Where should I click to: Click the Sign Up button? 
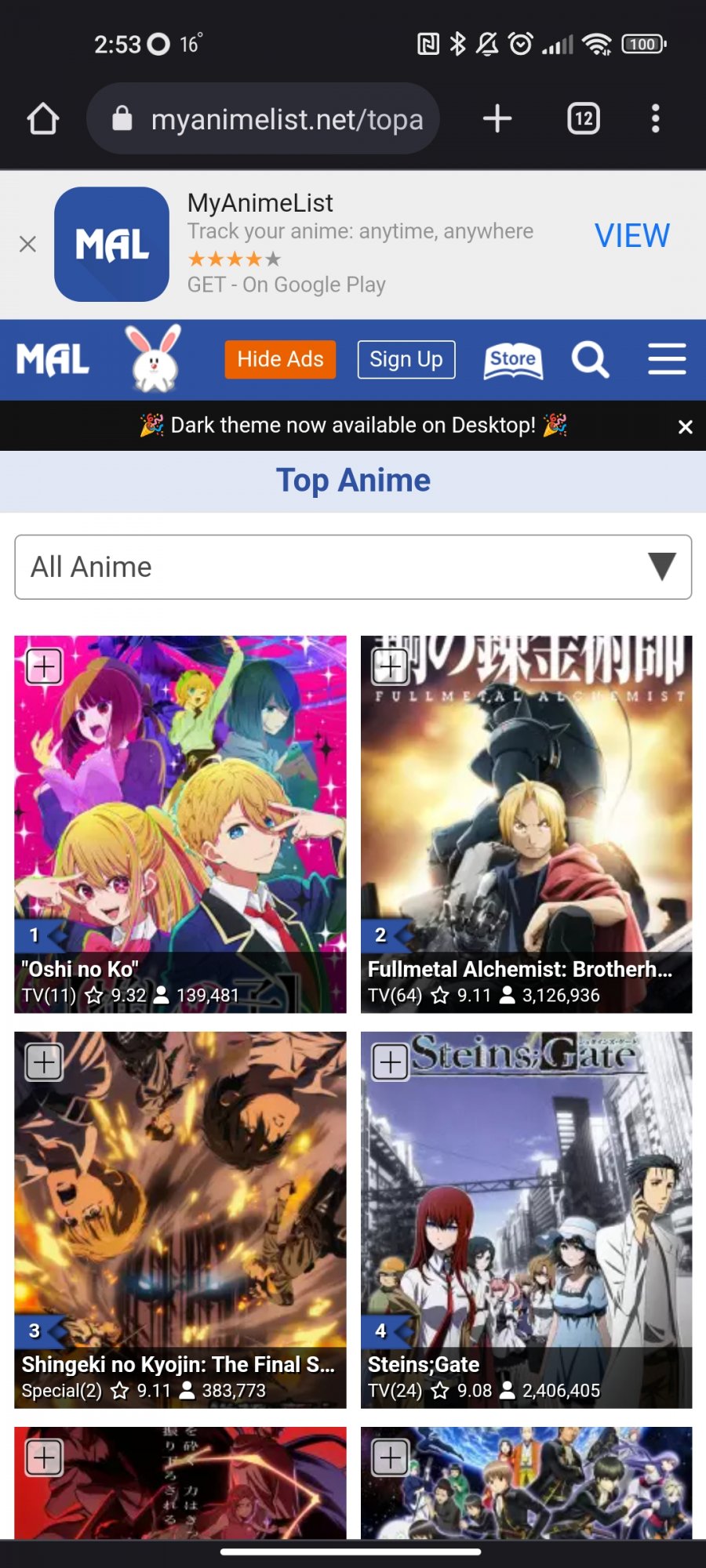(406, 359)
